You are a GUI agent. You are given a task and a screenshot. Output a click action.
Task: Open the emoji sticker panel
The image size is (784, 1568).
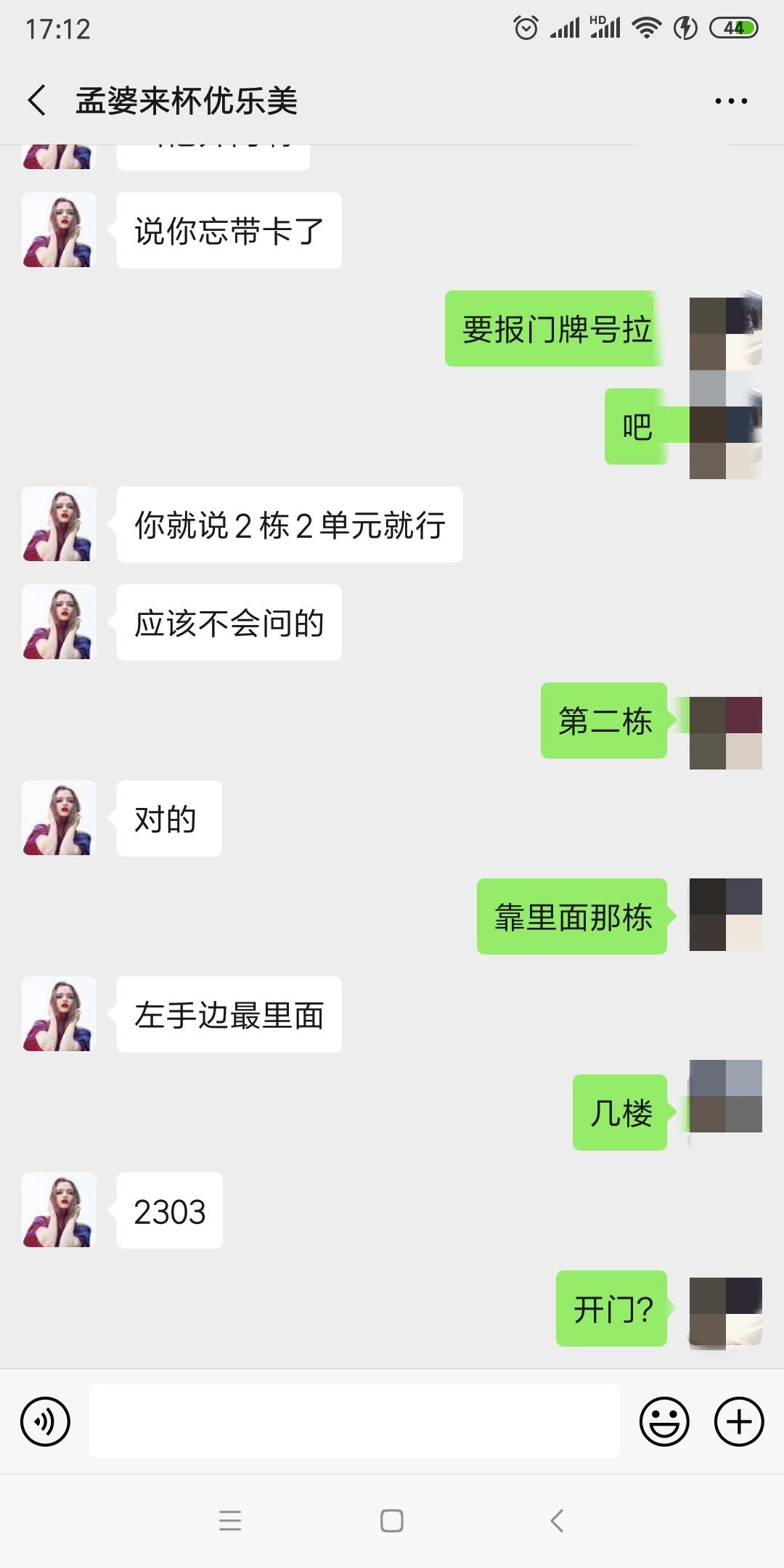[x=663, y=1421]
